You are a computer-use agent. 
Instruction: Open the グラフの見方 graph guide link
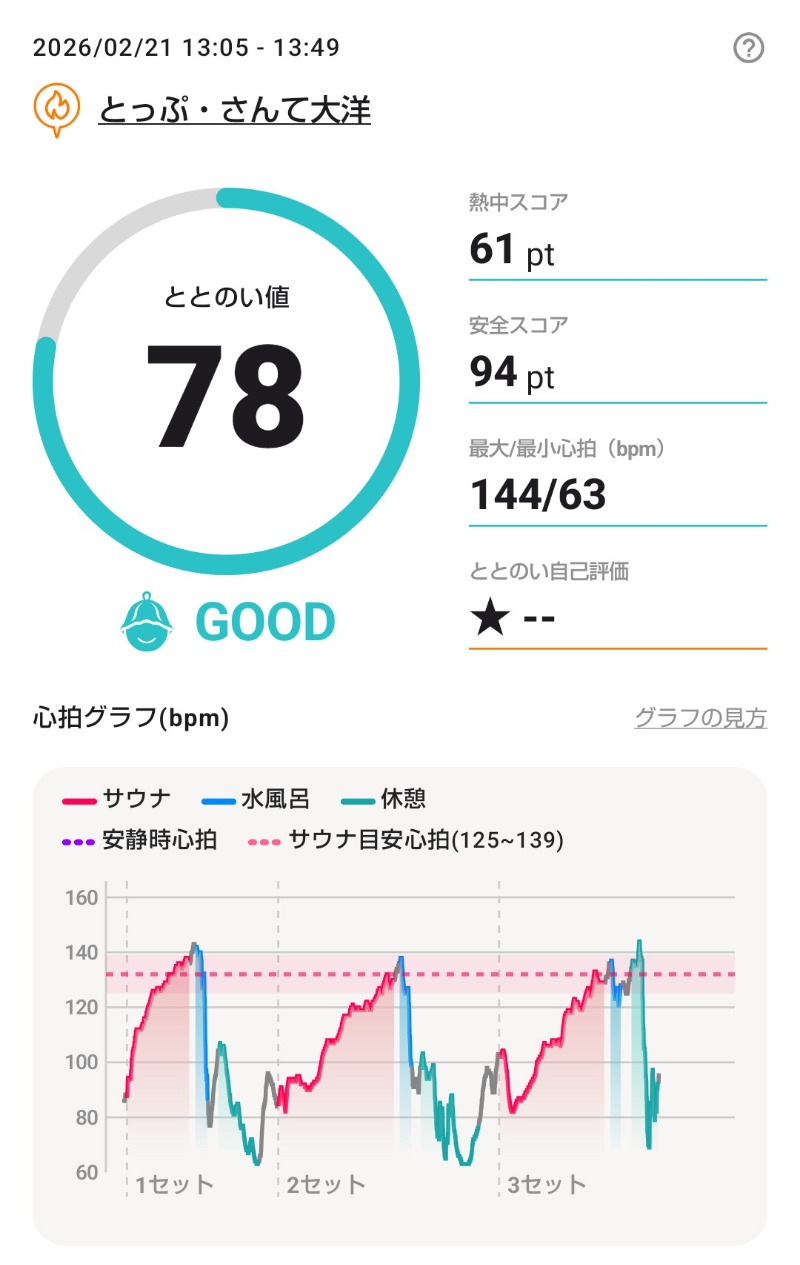[x=700, y=718]
